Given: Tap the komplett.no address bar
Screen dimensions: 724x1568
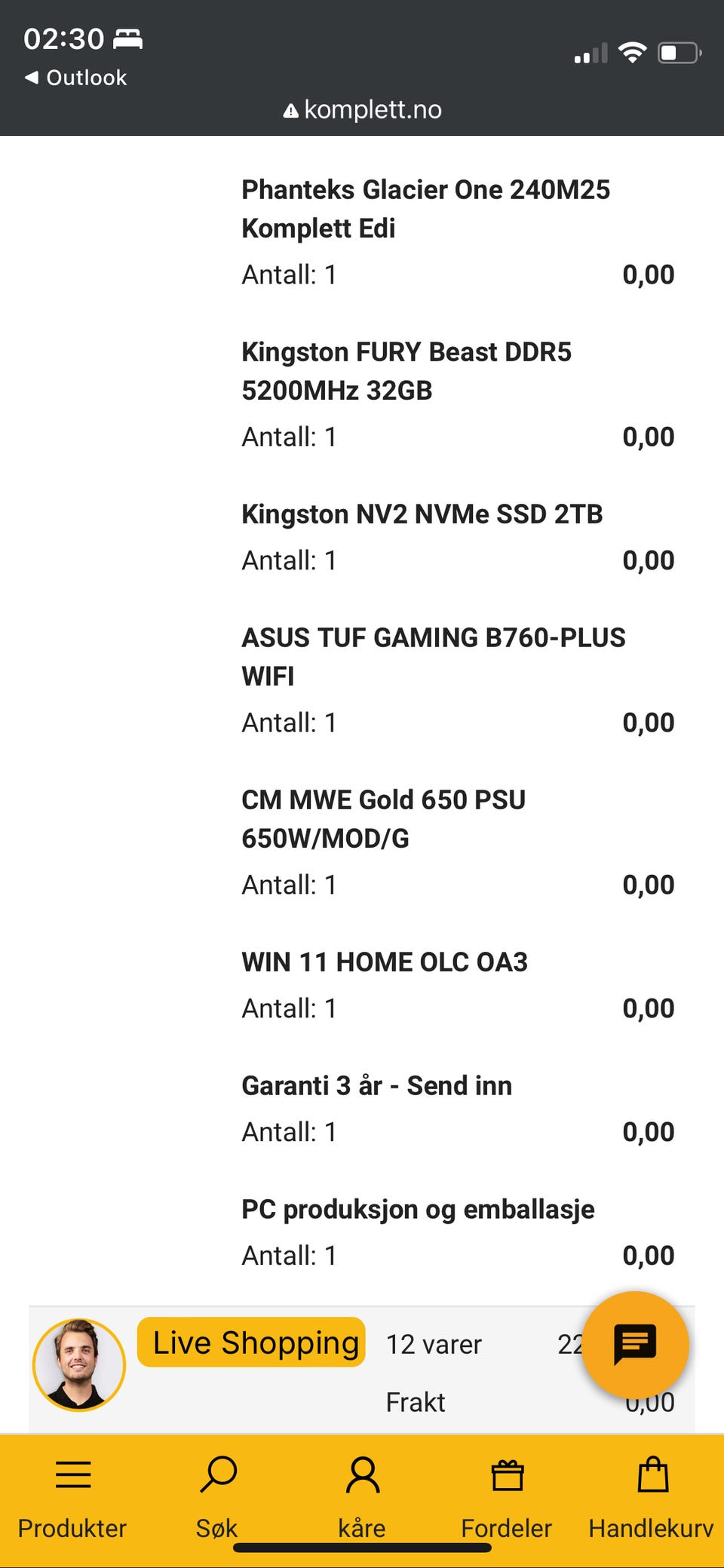Looking at the screenshot, I should pyautogui.click(x=362, y=110).
